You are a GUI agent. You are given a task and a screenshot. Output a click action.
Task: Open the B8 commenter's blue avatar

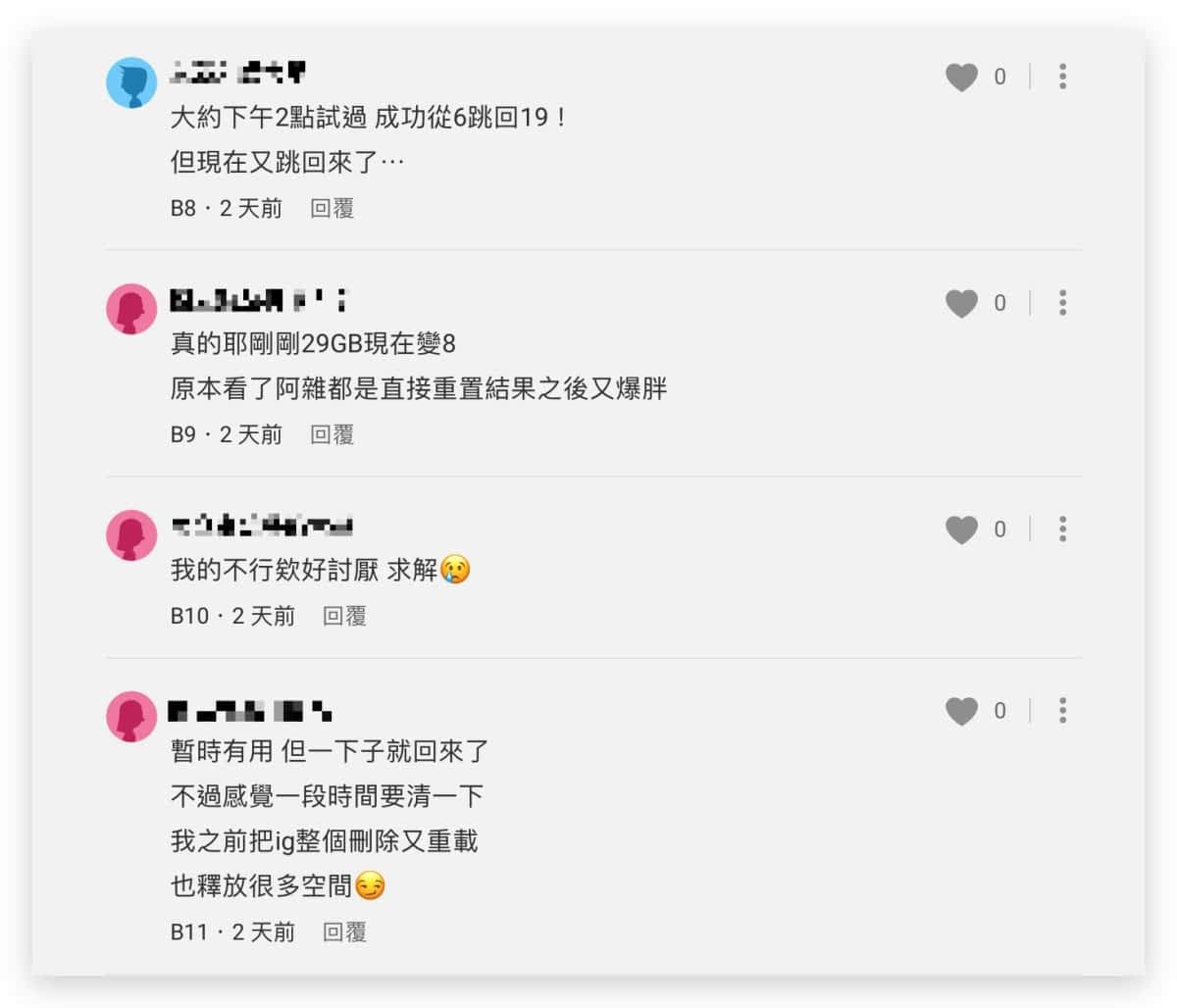[x=131, y=82]
